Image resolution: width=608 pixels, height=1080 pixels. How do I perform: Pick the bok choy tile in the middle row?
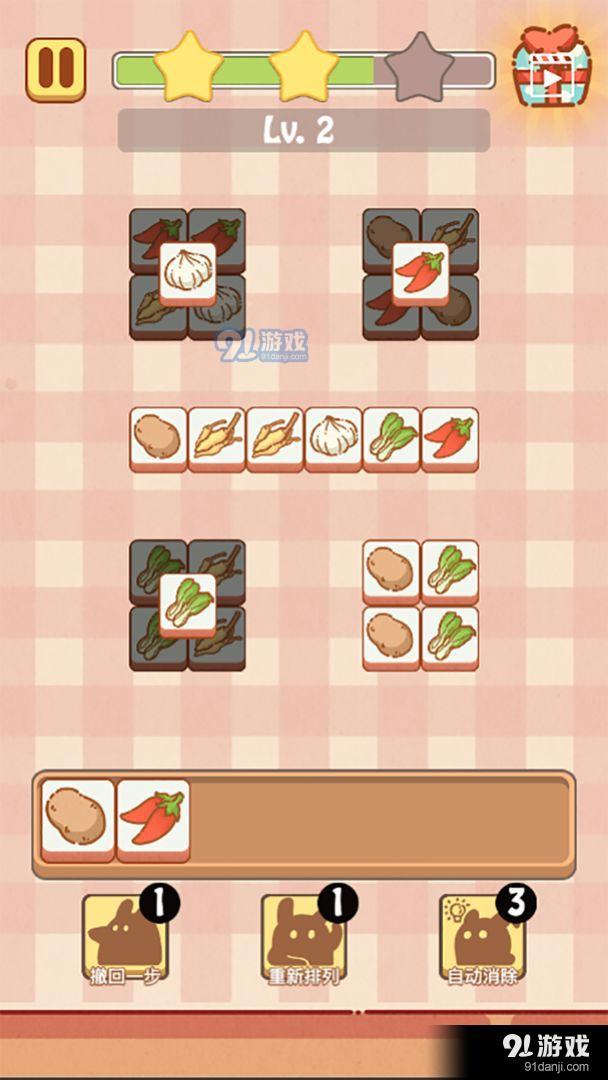[x=390, y=438]
